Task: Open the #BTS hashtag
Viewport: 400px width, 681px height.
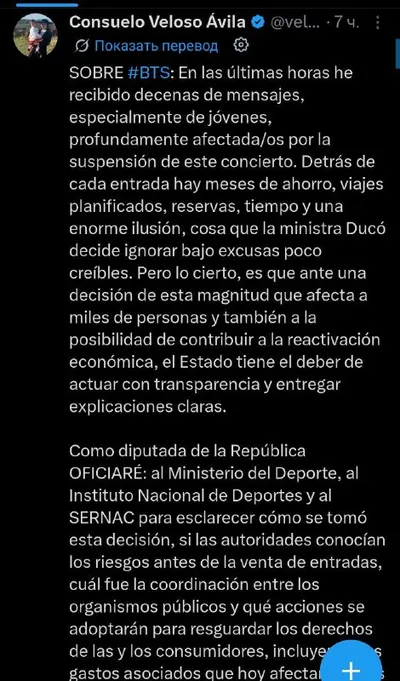Action: [149, 73]
